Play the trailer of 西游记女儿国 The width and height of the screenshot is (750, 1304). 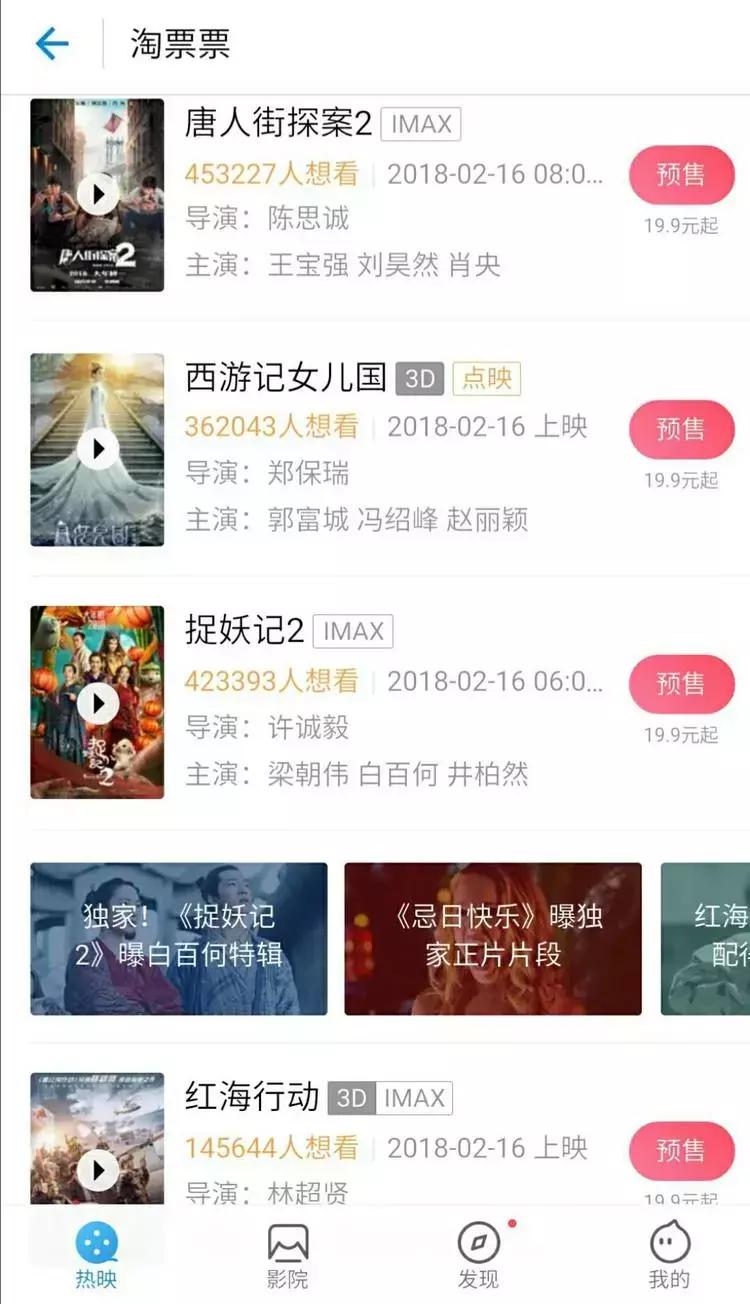[x=97, y=449]
